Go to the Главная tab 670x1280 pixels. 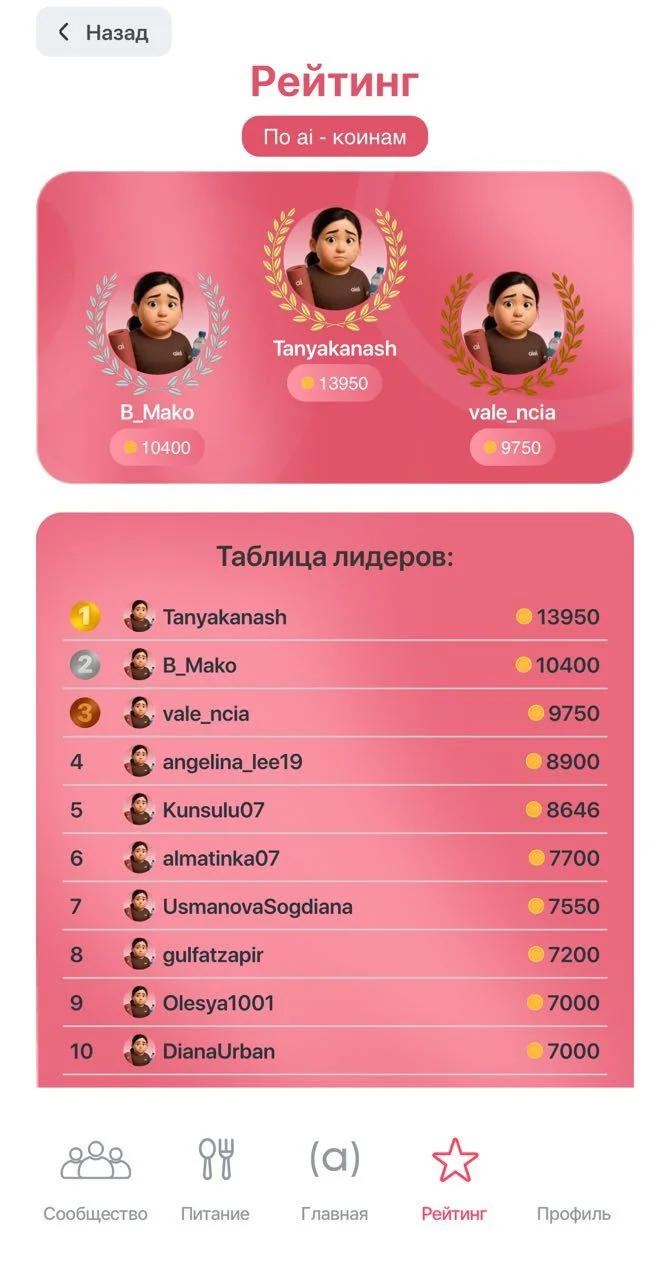click(x=335, y=1180)
